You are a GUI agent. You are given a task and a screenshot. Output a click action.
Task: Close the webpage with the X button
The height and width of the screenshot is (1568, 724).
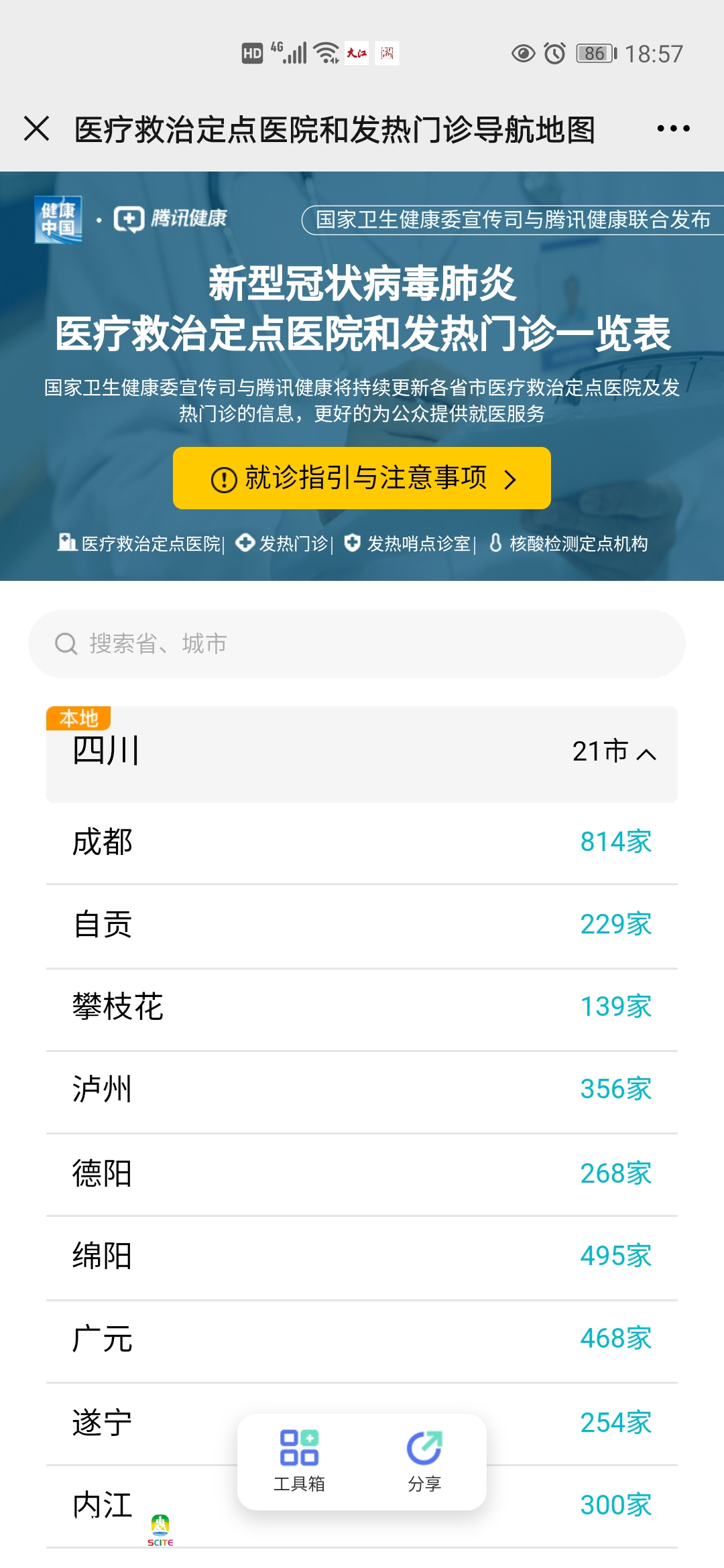point(37,129)
